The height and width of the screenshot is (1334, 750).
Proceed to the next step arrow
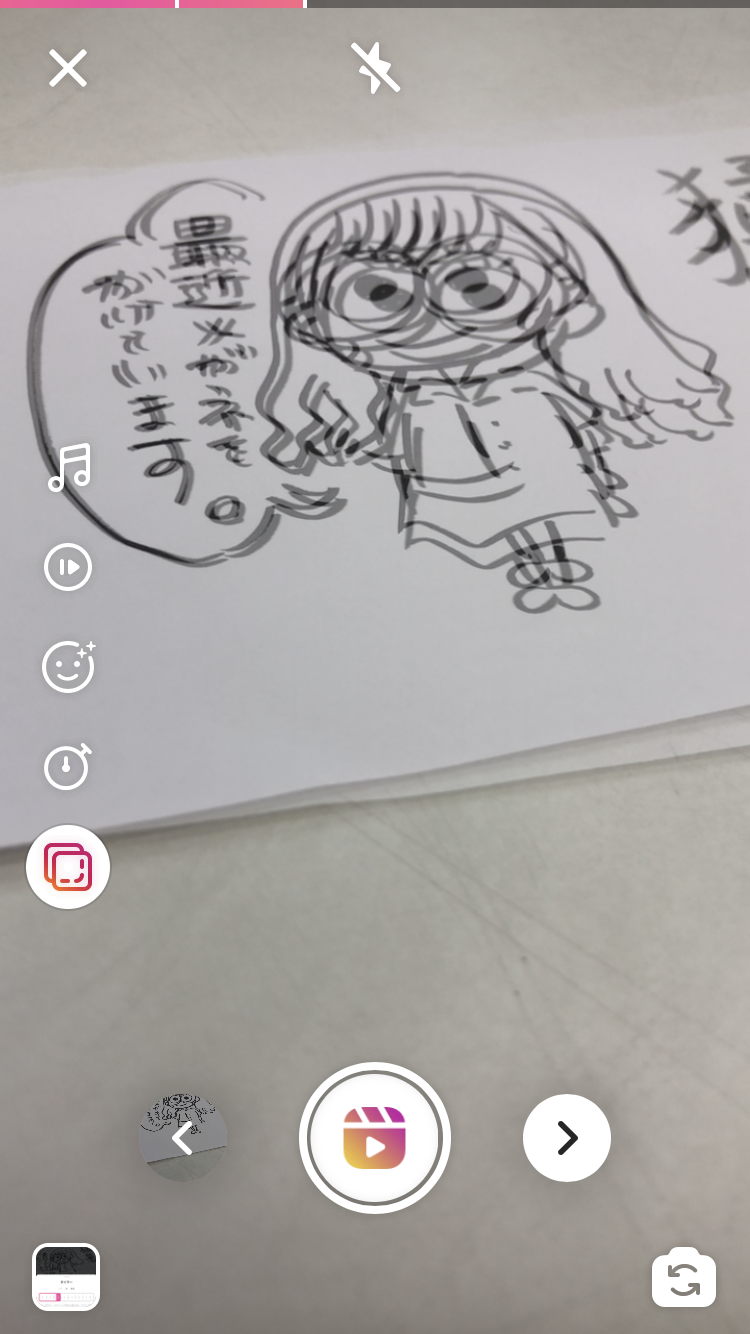566,1137
